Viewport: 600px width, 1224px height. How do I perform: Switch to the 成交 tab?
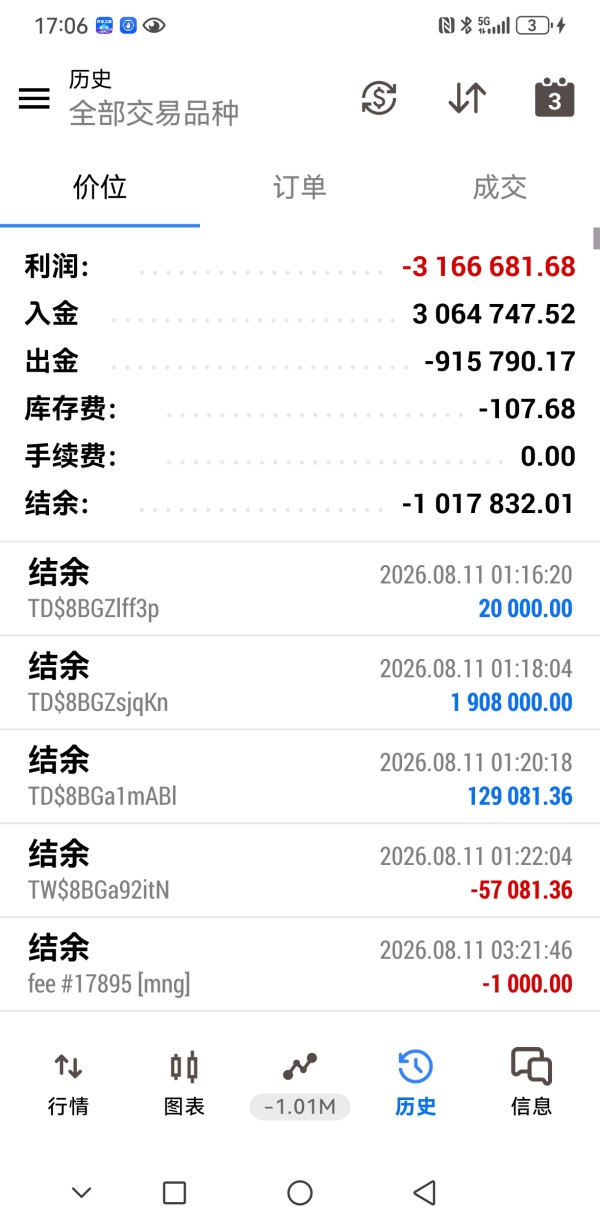[500, 187]
